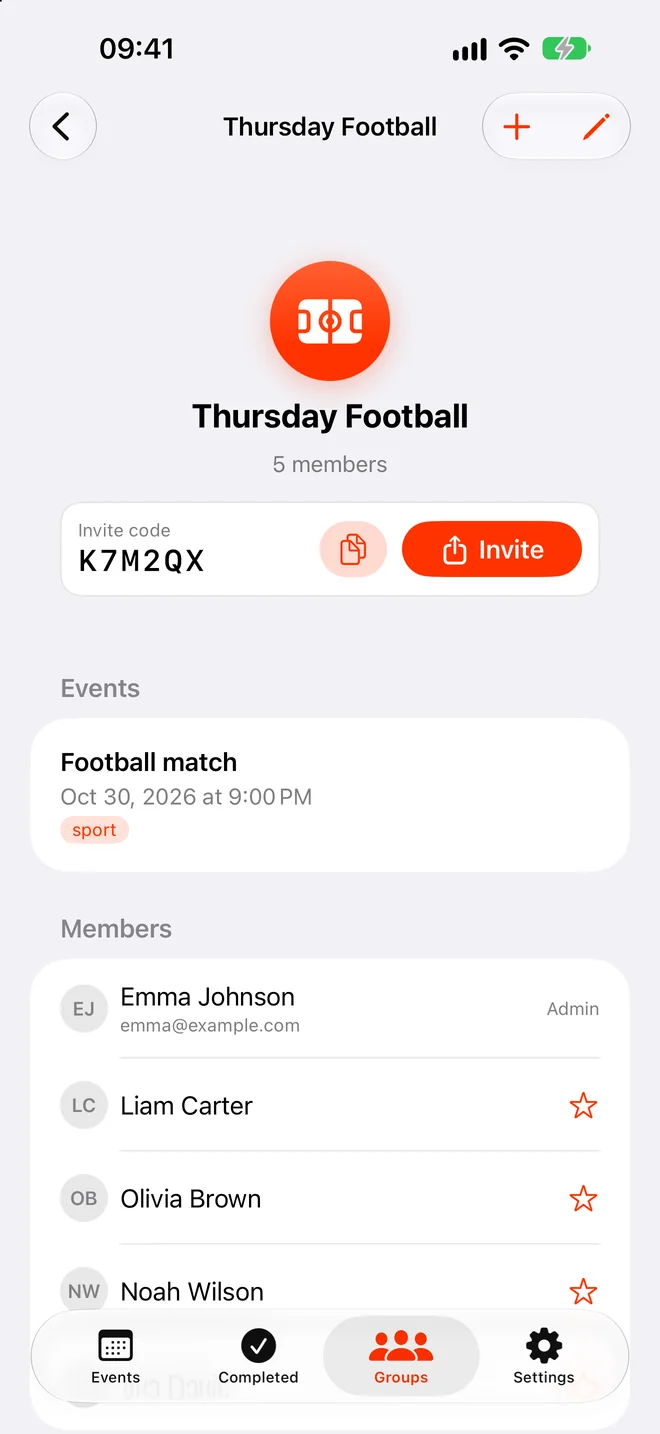This screenshot has height=1434, width=660.
Task: Open Emma Johnson's member row
Action: pyautogui.click(x=330, y=1010)
